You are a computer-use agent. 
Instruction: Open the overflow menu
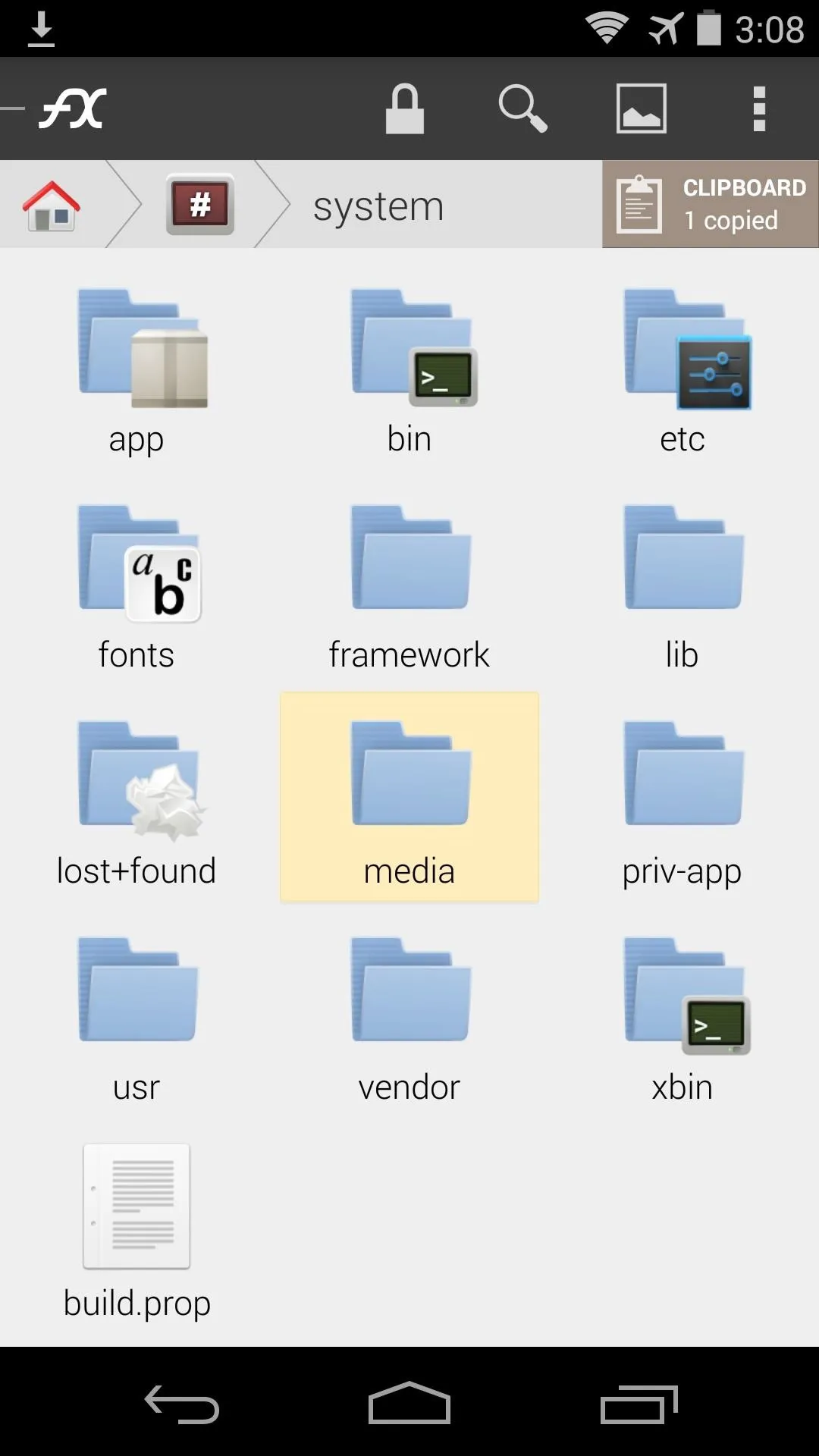click(759, 108)
